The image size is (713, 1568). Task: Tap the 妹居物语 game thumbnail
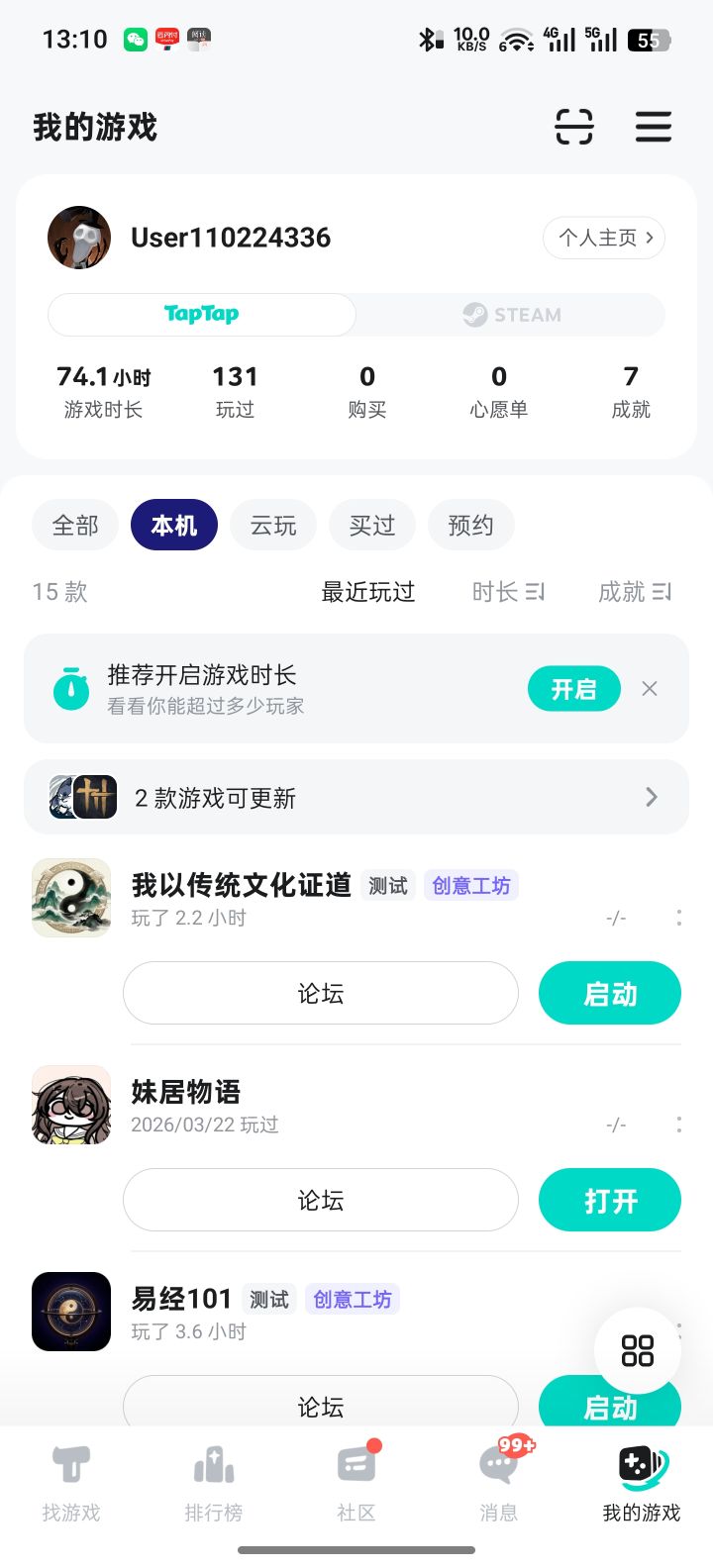point(70,1105)
